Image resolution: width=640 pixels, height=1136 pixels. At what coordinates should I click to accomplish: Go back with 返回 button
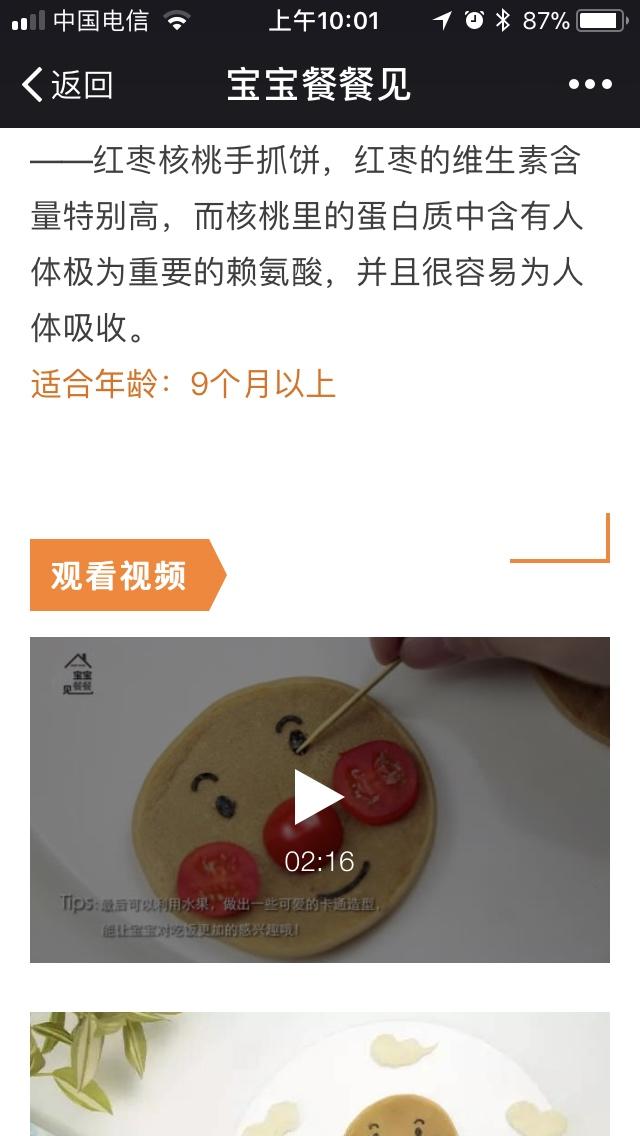pyautogui.click(x=67, y=85)
